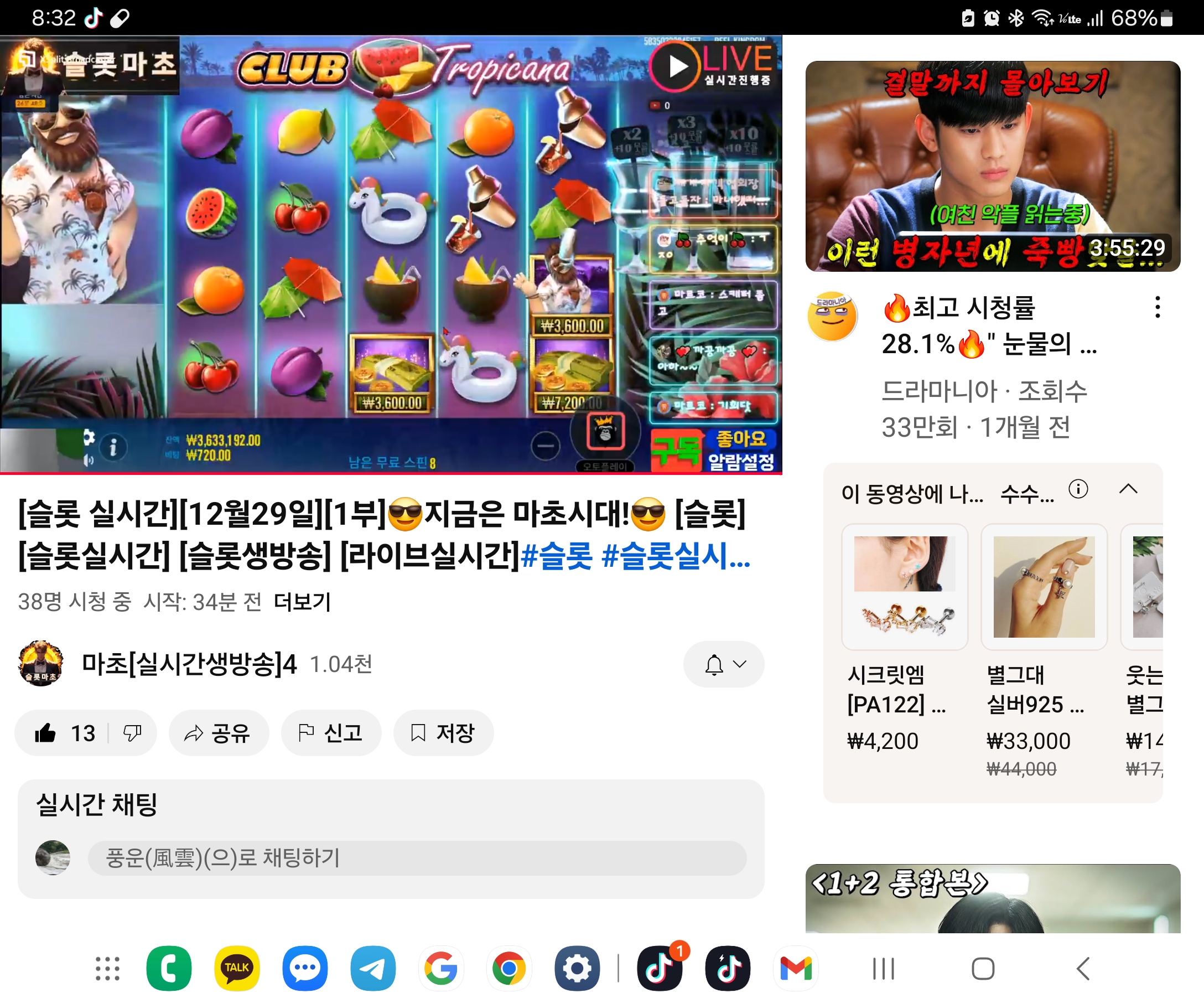Open 시크릿엠 [PA122] earring product card
Viewport: 1204px width, 1003px height.
coord(904,586)
